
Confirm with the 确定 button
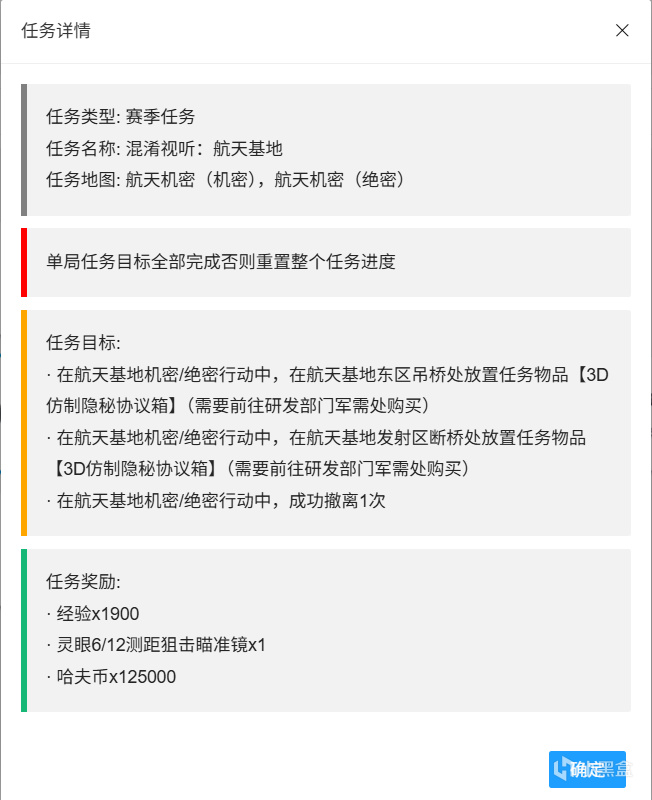[x=587, y=768]
